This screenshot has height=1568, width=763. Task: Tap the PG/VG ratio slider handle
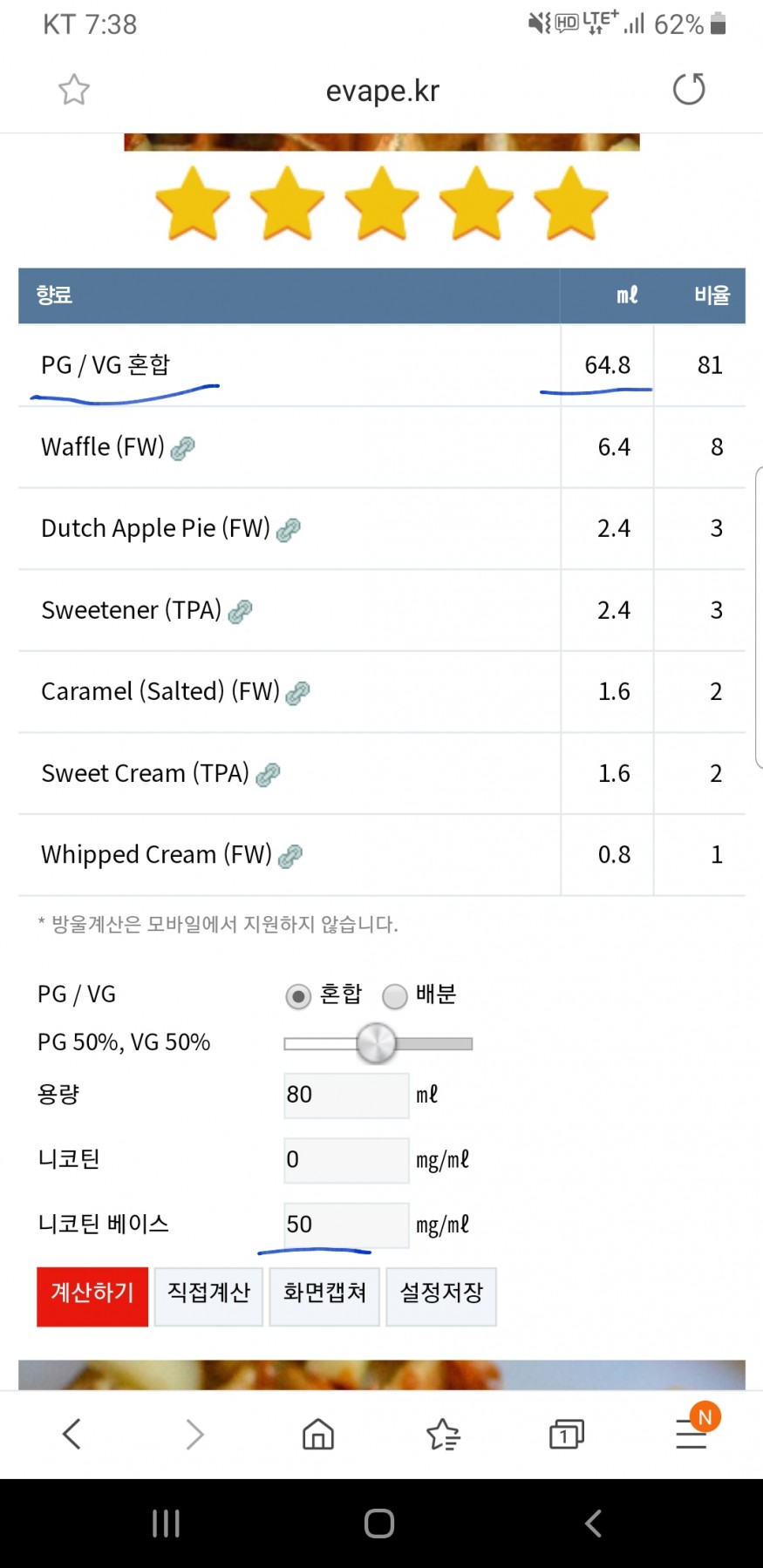pos(377,1043)
